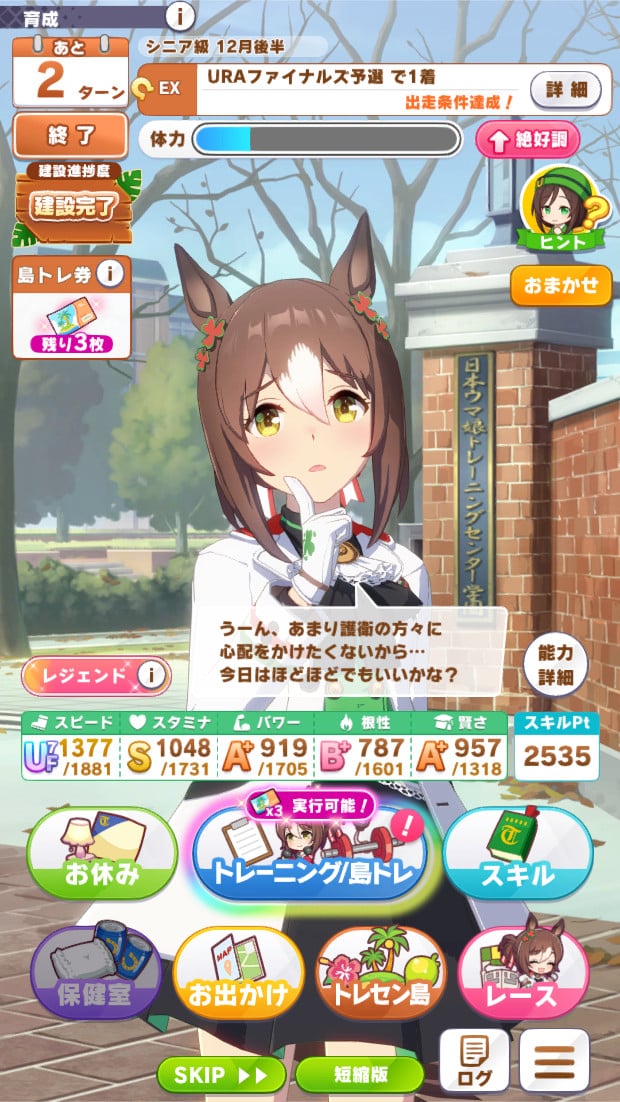Open トレセン島 island menu
This screenshot has height=1102, width=620.
point(381,978)
